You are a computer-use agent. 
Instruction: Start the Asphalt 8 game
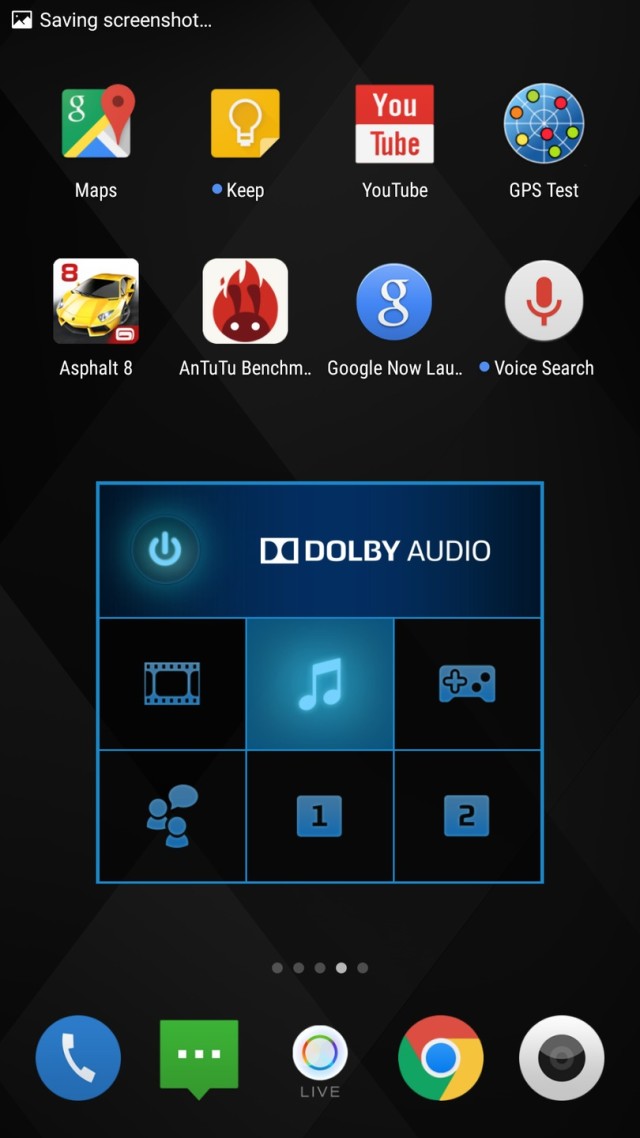tap(96, 302)
